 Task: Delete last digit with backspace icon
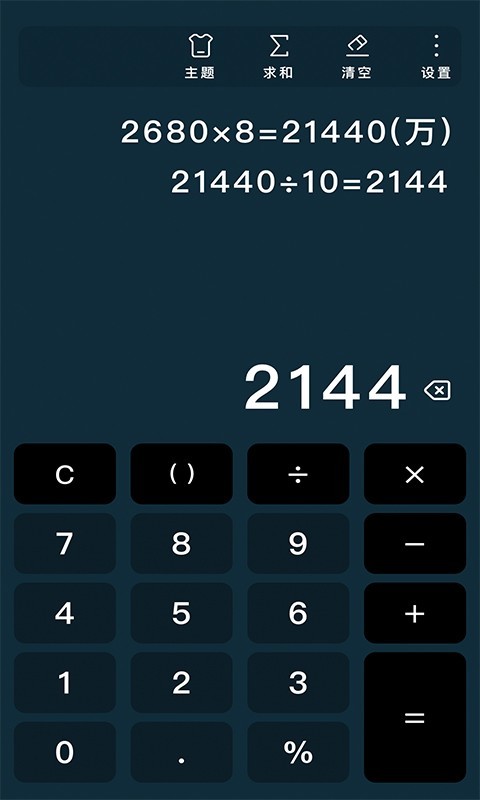(x=437, y=391)
